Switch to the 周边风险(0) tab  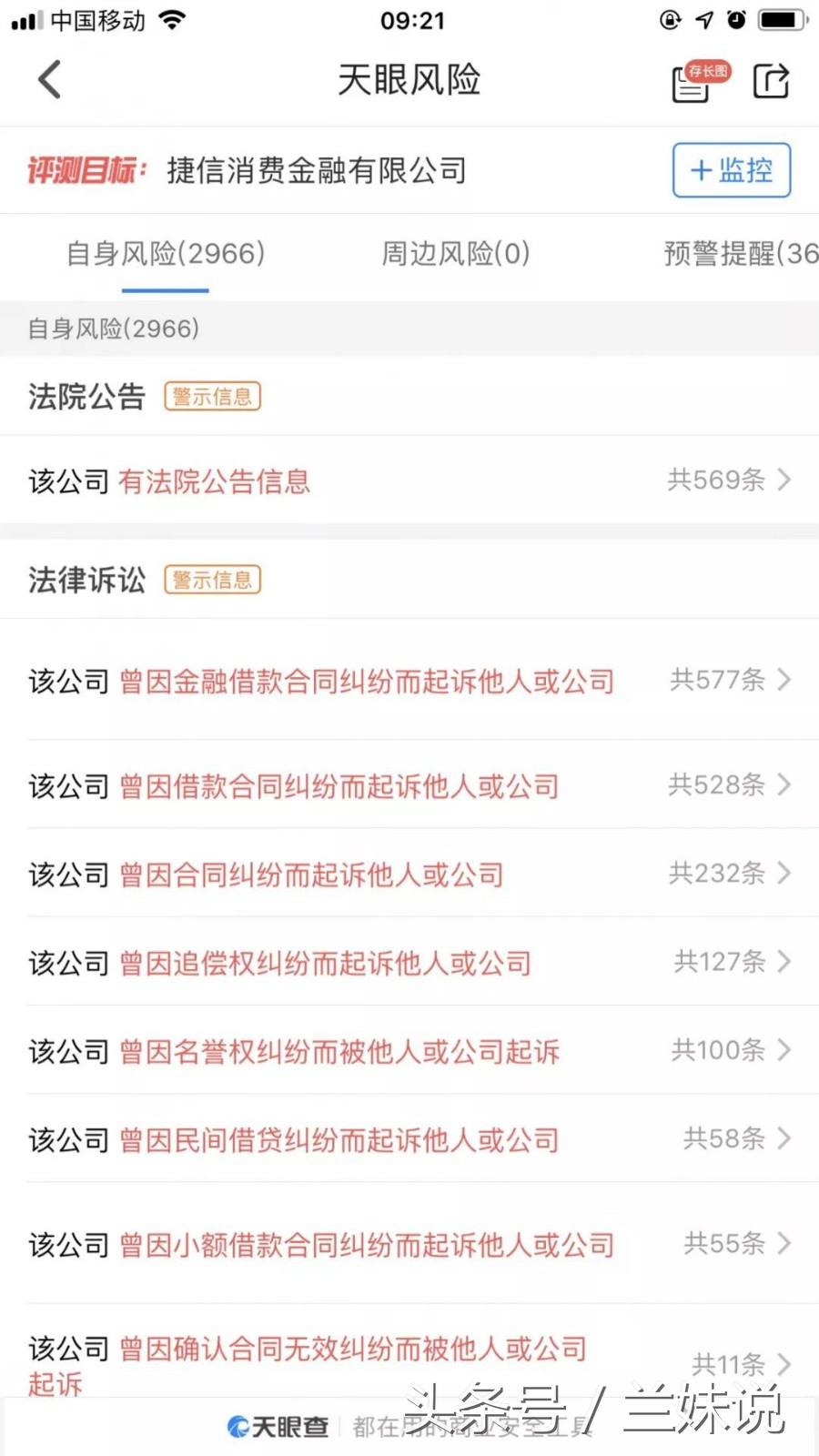[x=455, y=255]
